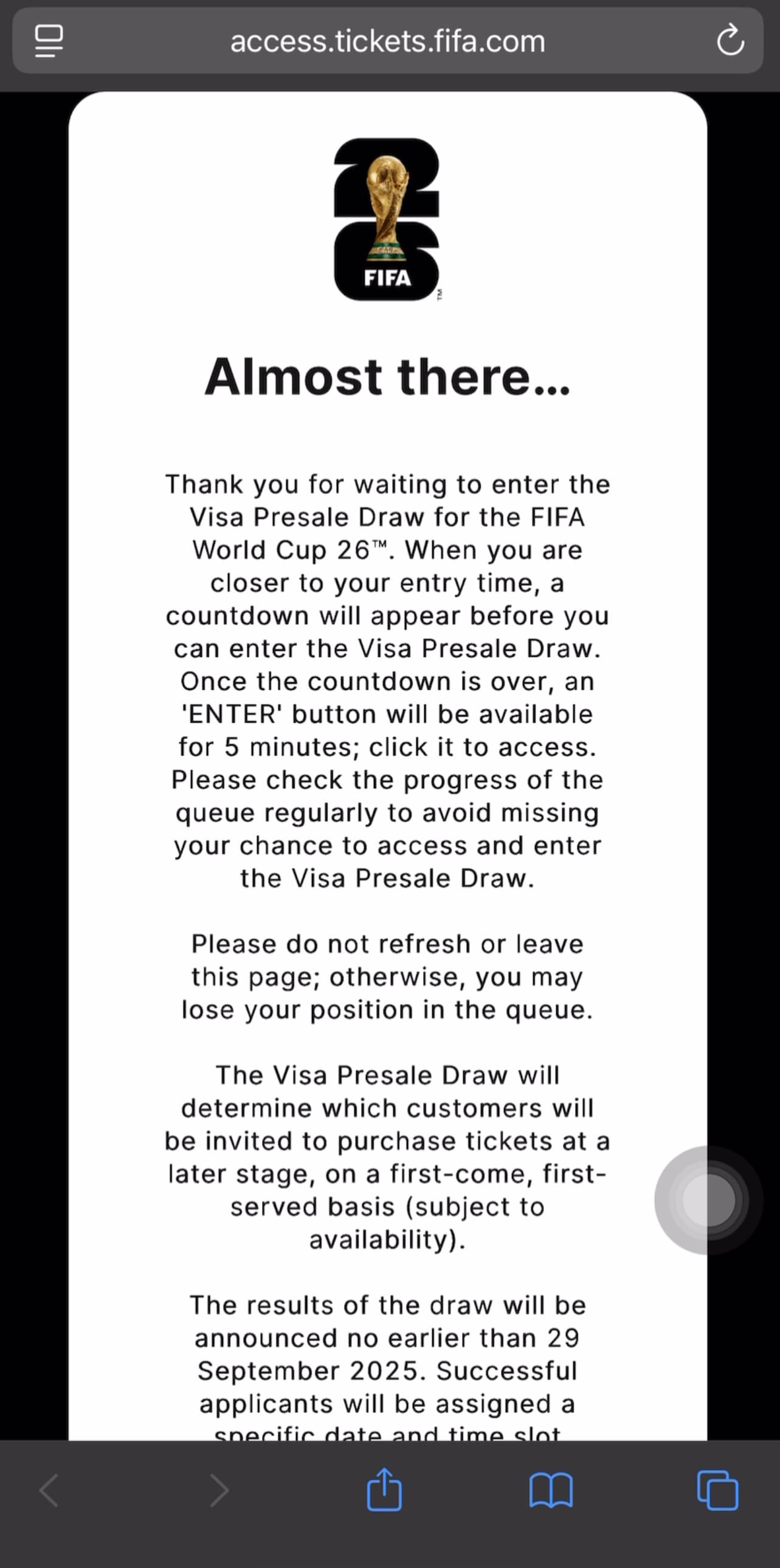Open the reader/page menu icon
The image size is (780, 1568).
click(49, 41)
